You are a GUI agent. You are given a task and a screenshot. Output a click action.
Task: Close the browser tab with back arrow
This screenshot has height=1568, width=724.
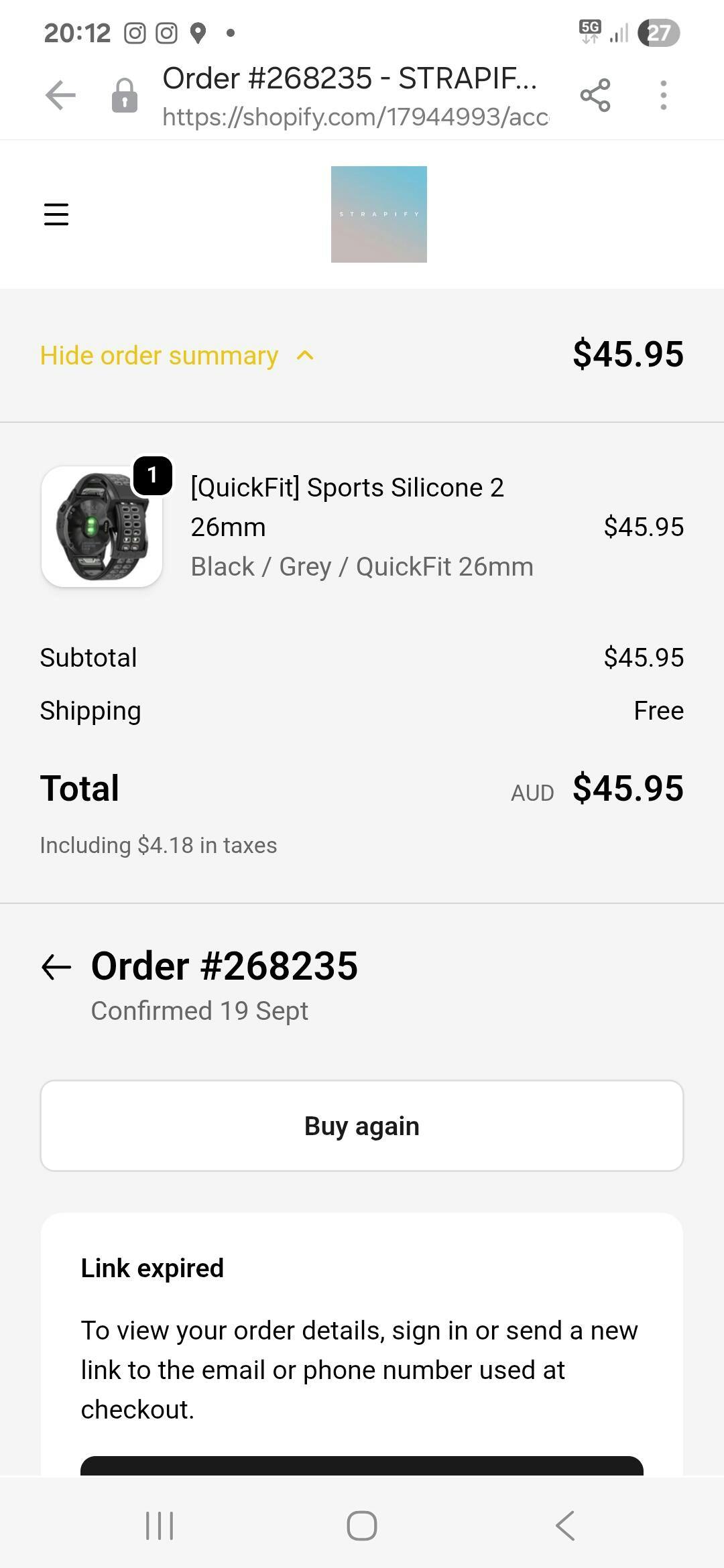[x=60, y=95]
